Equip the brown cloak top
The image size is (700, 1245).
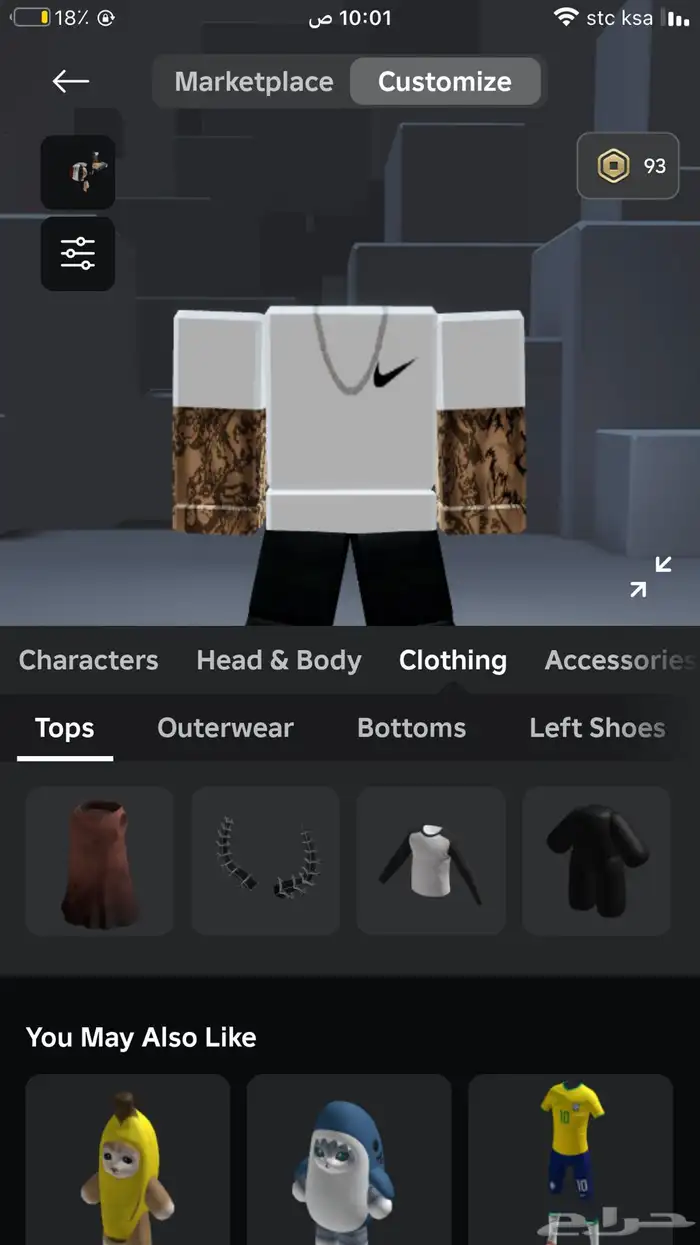pos(100,860)
